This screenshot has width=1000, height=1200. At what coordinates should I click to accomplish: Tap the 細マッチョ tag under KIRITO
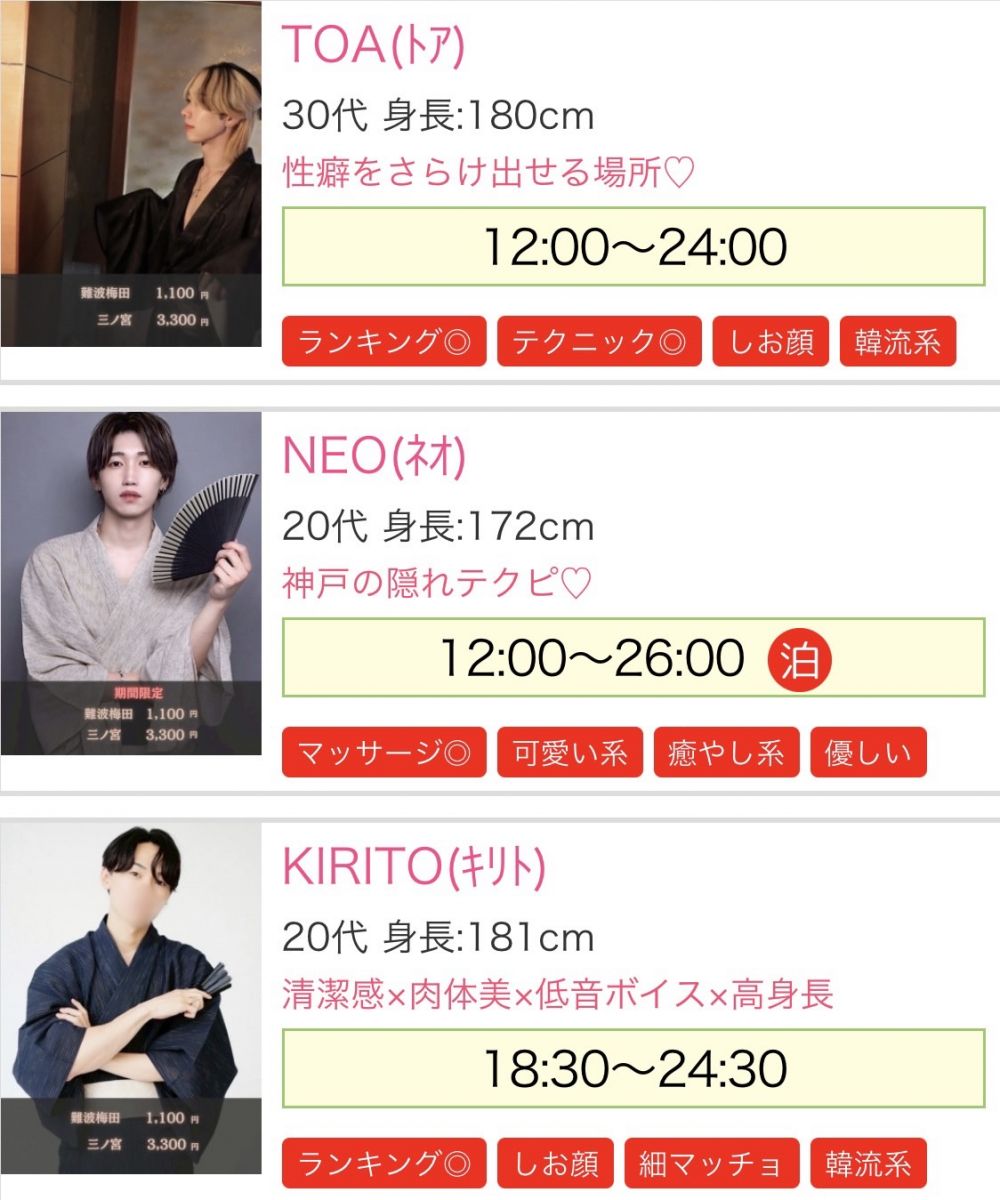(712, 1164)
